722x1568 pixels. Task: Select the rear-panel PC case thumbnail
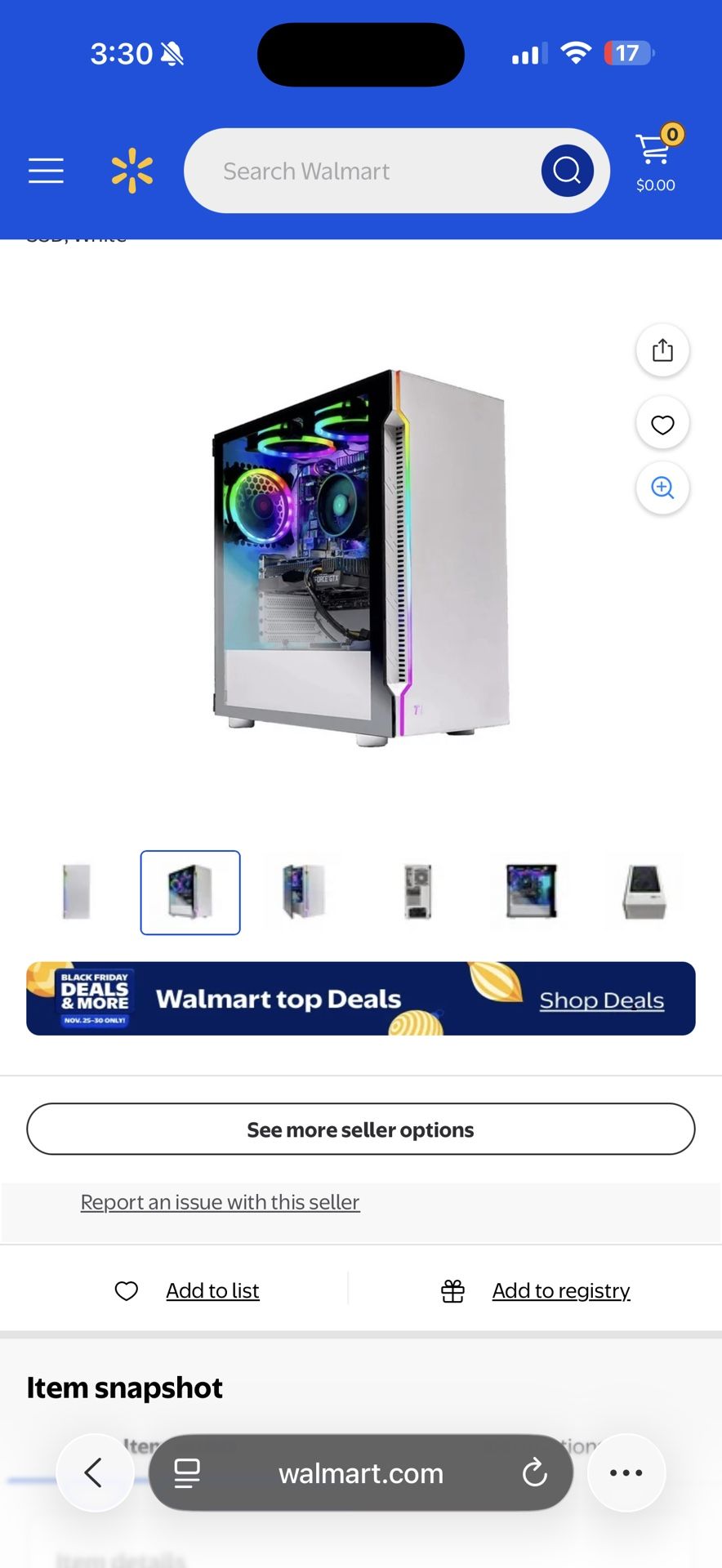[x=417, y=891]
